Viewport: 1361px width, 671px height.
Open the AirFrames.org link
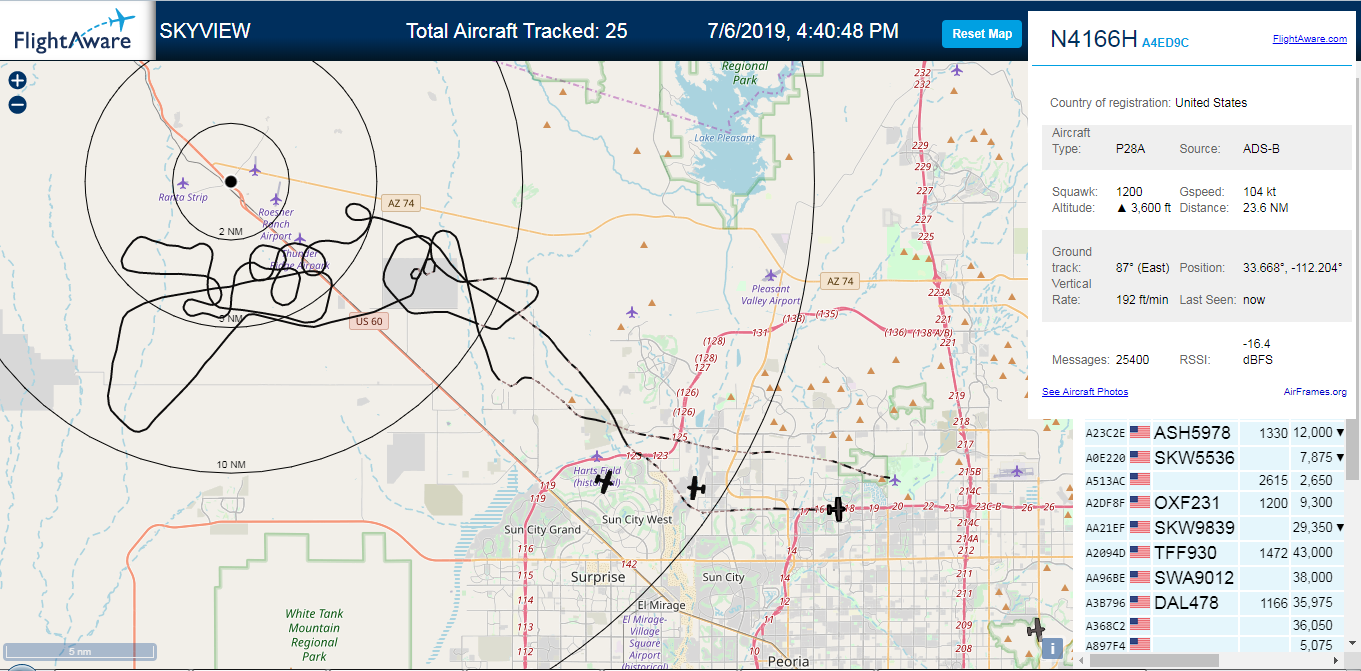pyautogui.click(x=1315, y=392)
